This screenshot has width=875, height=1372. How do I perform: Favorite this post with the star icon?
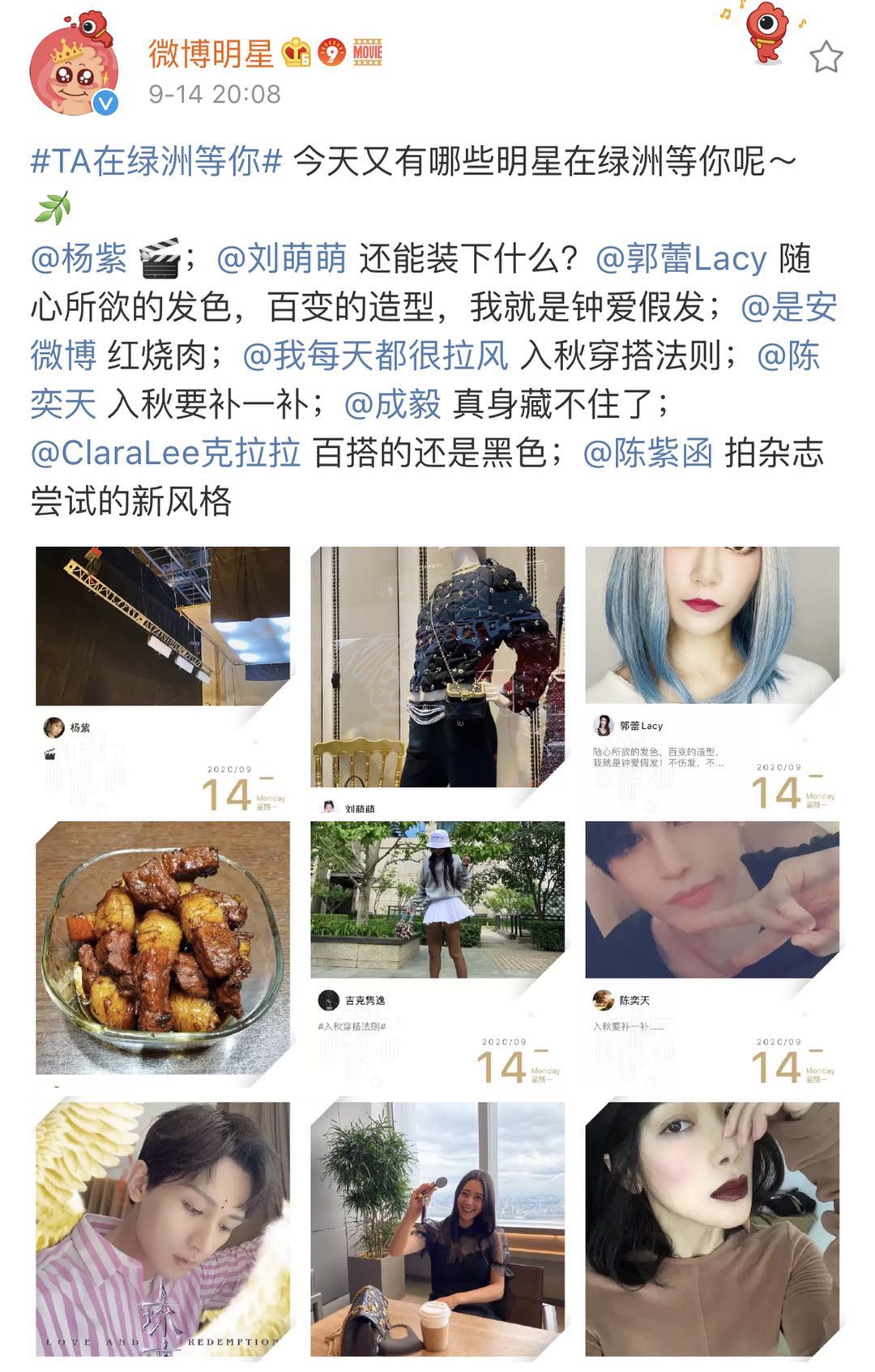(826, 58)
